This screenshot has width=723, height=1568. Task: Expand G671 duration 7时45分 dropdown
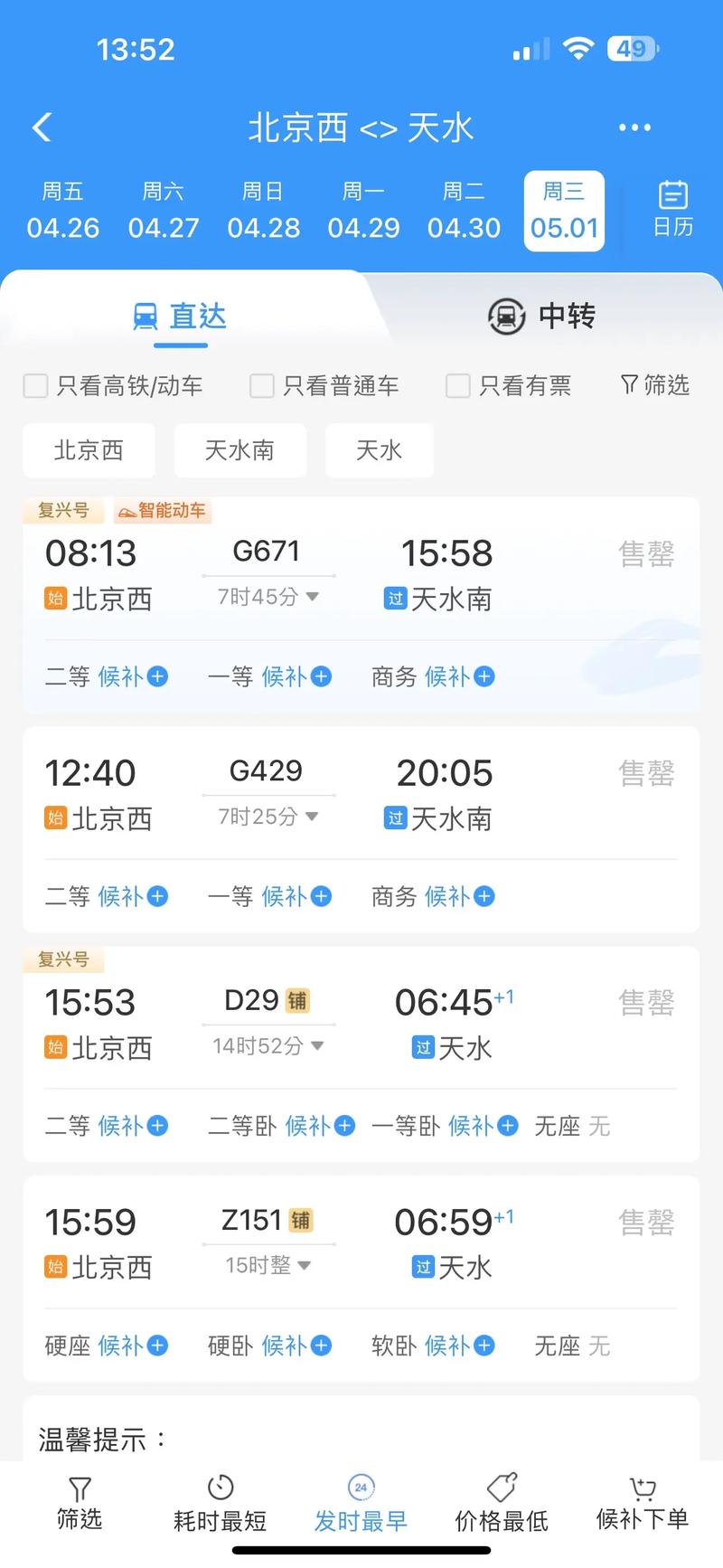(268, 596)
